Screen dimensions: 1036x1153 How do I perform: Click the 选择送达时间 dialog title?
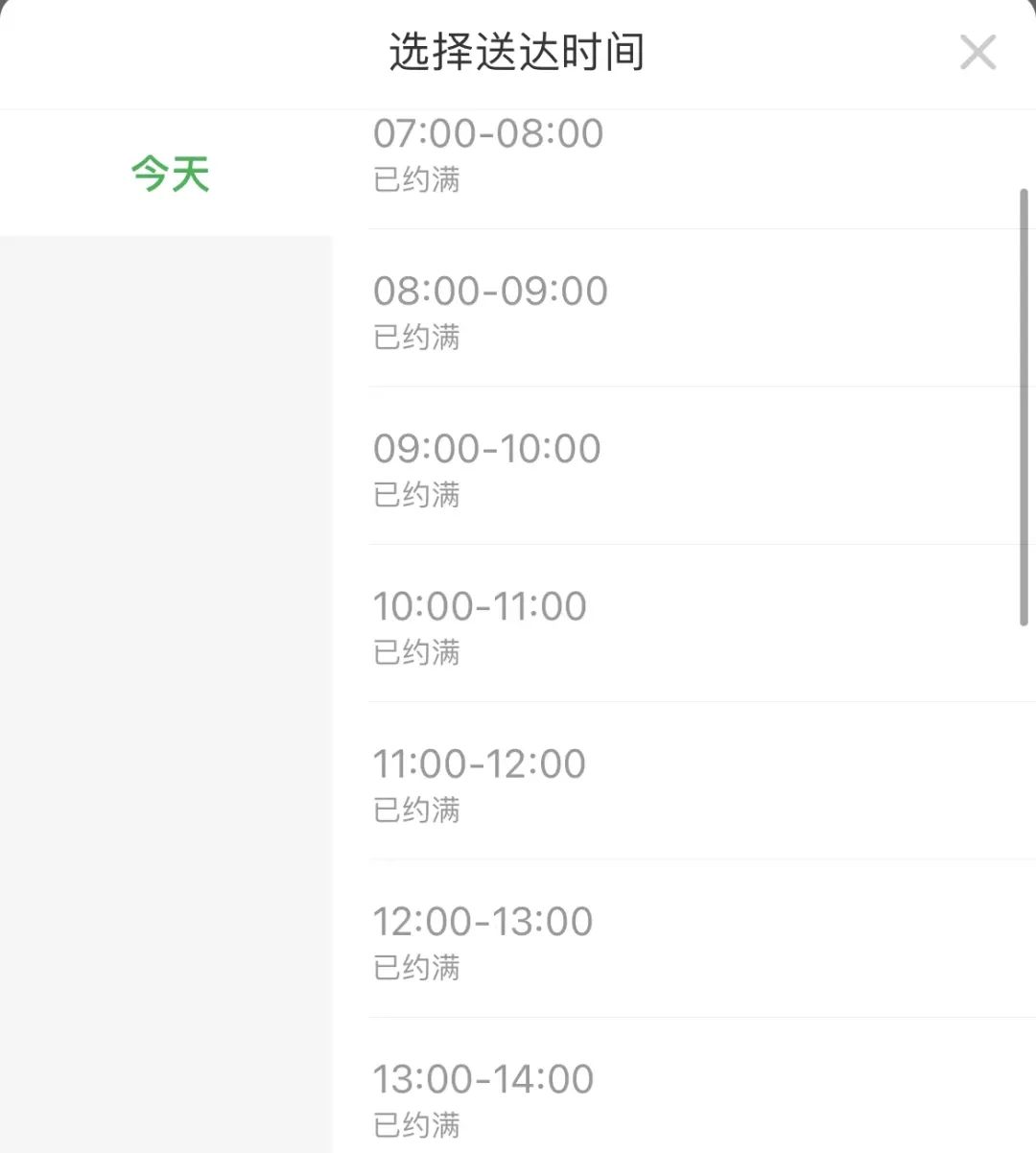517,53
